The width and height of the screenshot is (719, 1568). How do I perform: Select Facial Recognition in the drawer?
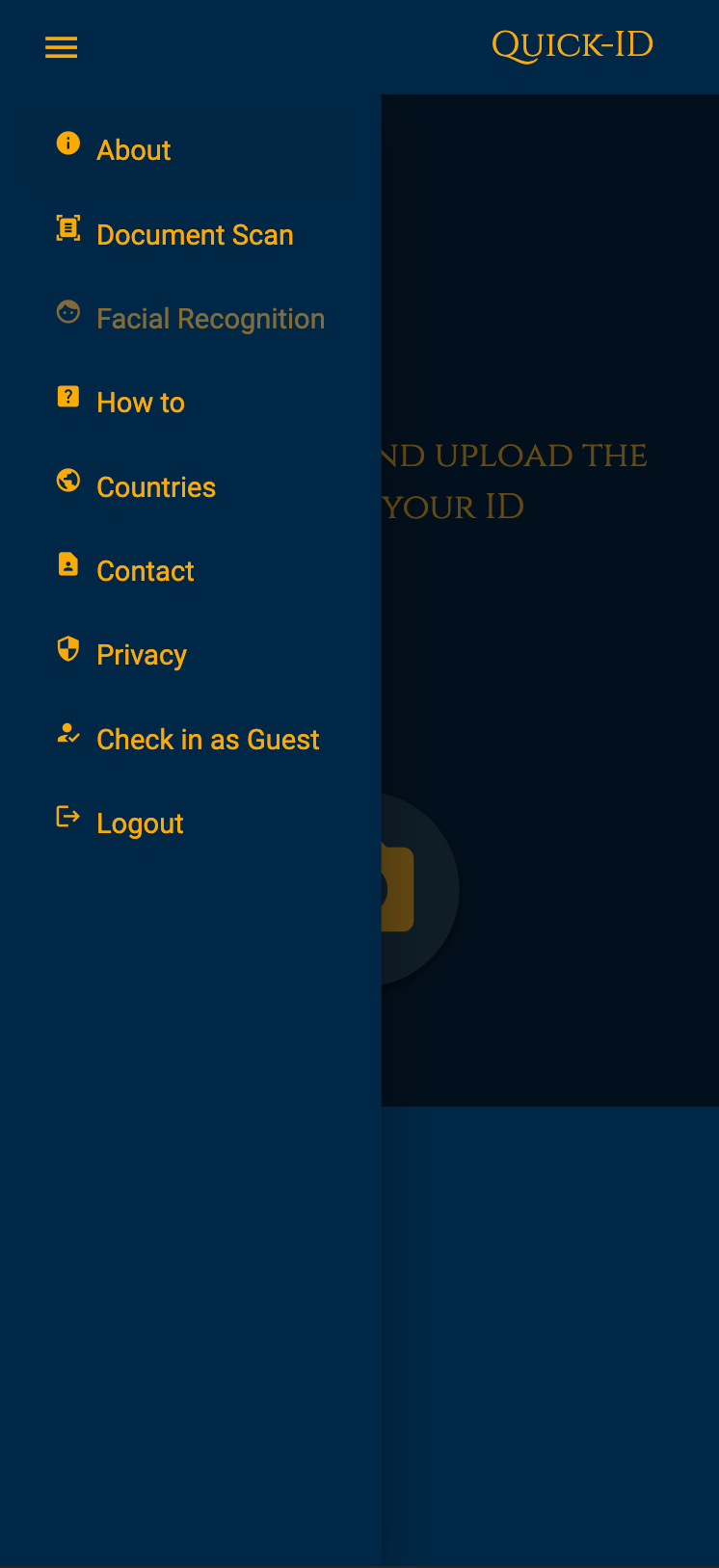(209, 319)
